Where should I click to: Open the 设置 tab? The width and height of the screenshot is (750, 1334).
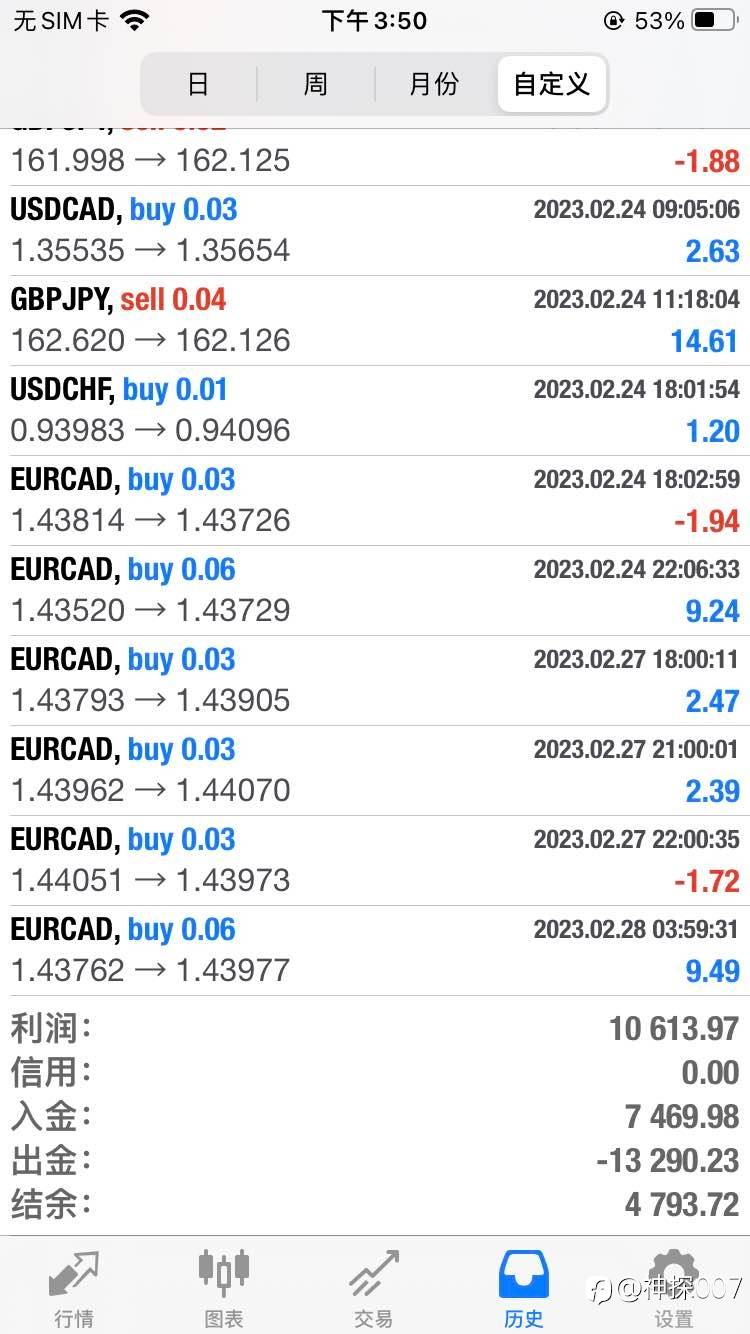coord(673,1289)
